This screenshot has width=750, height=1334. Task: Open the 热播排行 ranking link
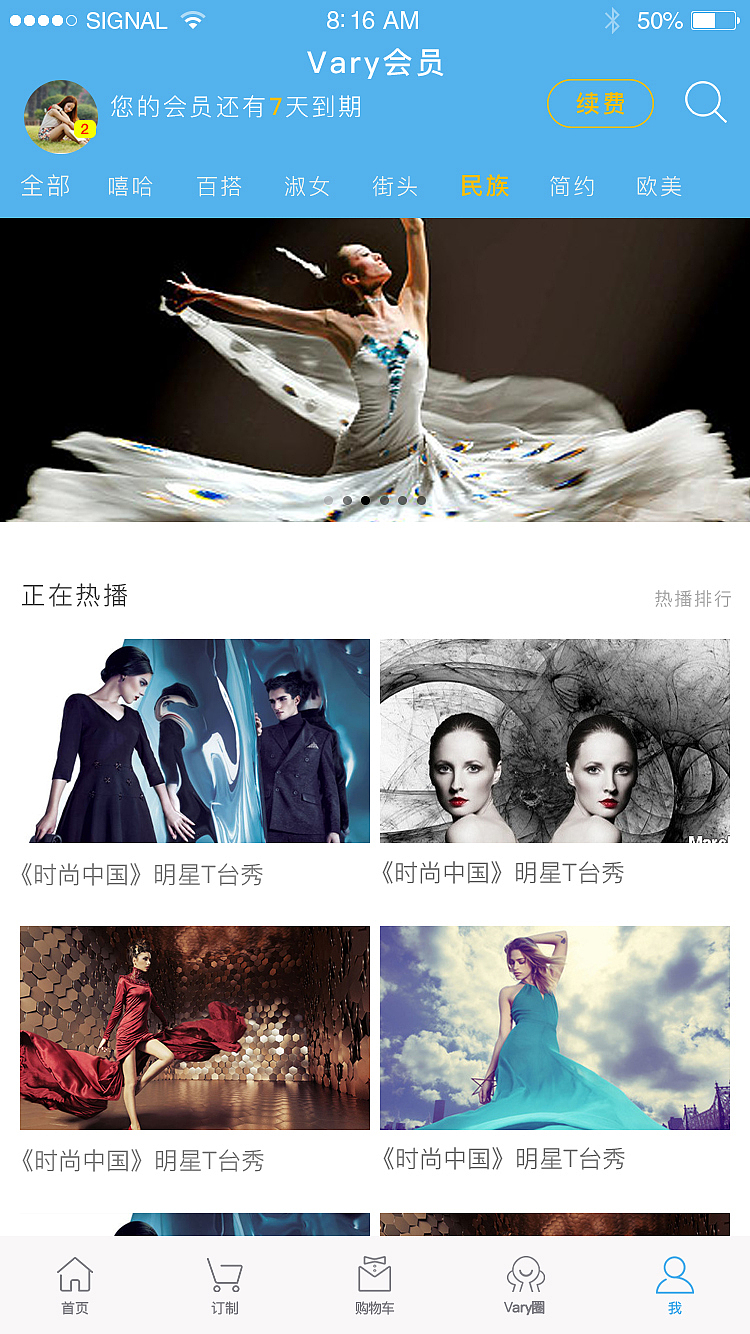pos(693,599)
